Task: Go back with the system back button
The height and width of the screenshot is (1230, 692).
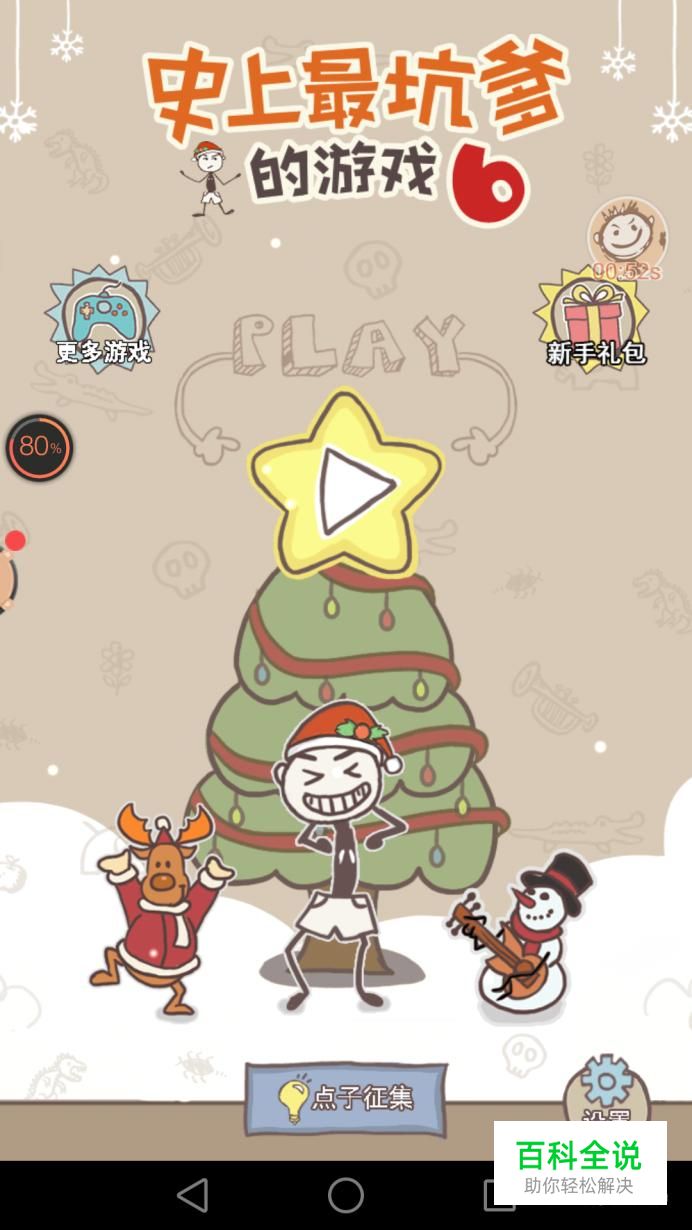Action: tap(191, 1194)
